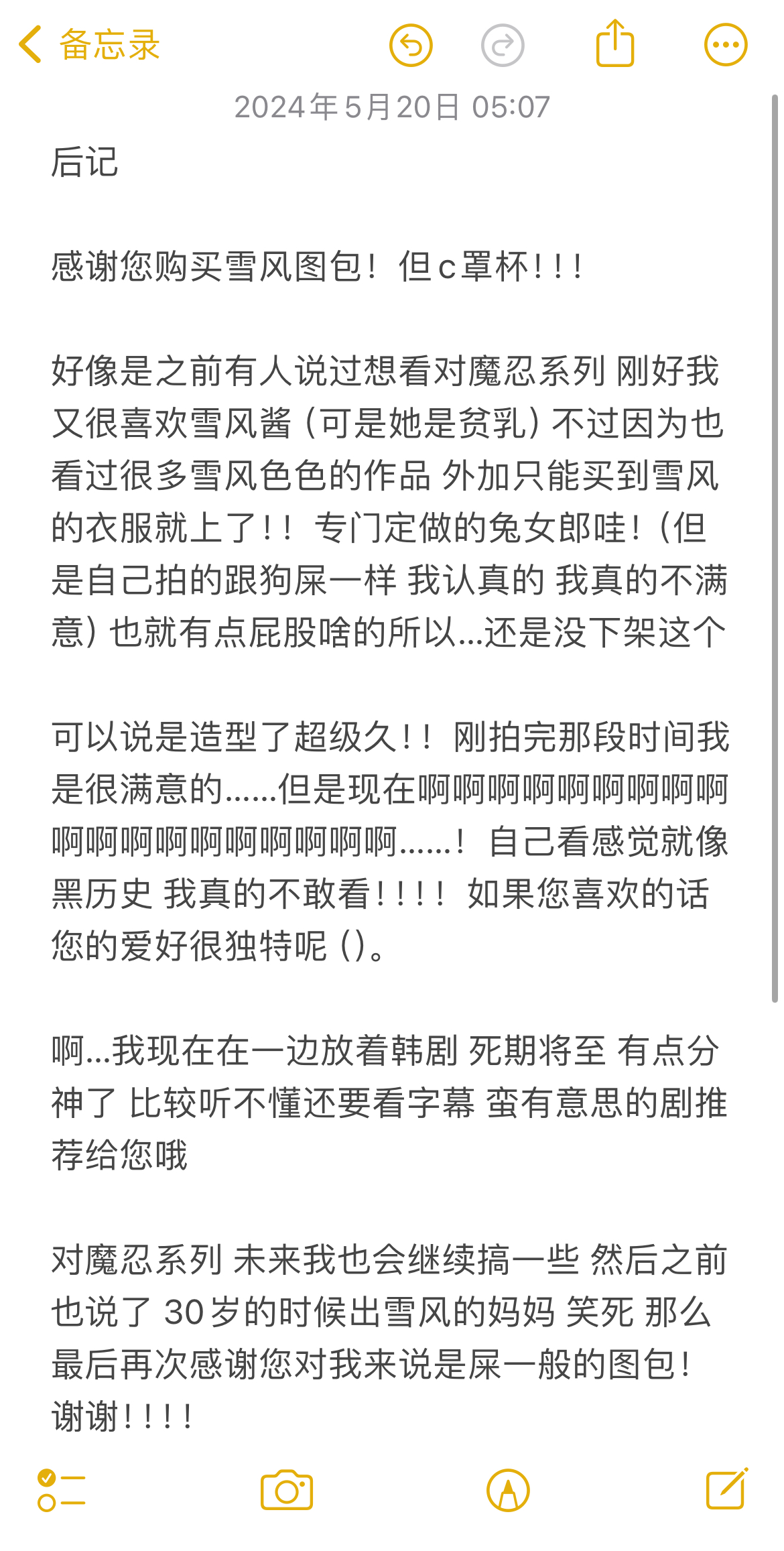Share this note
Viewport: 784px width, 1551px height.
[x=614, y=44]
